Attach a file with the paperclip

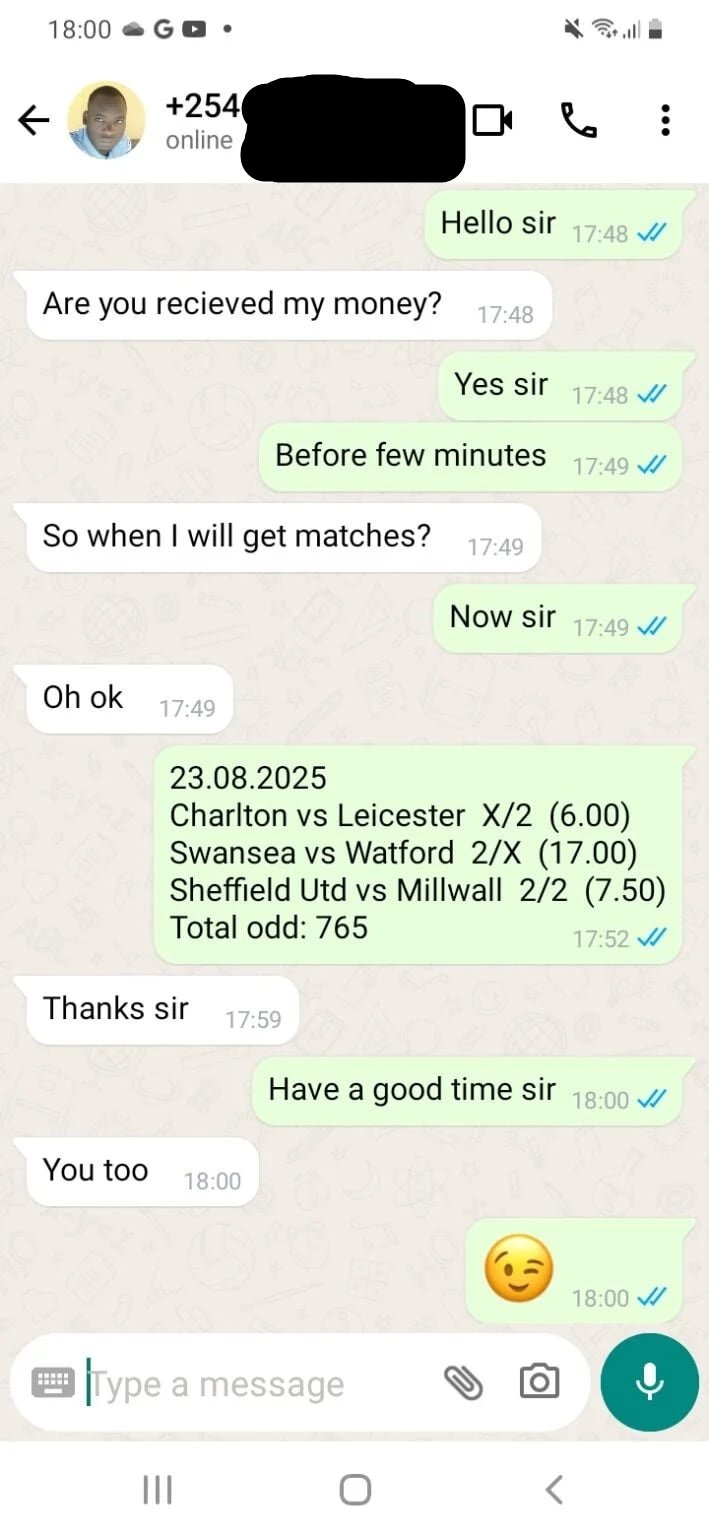(463, 1383)
